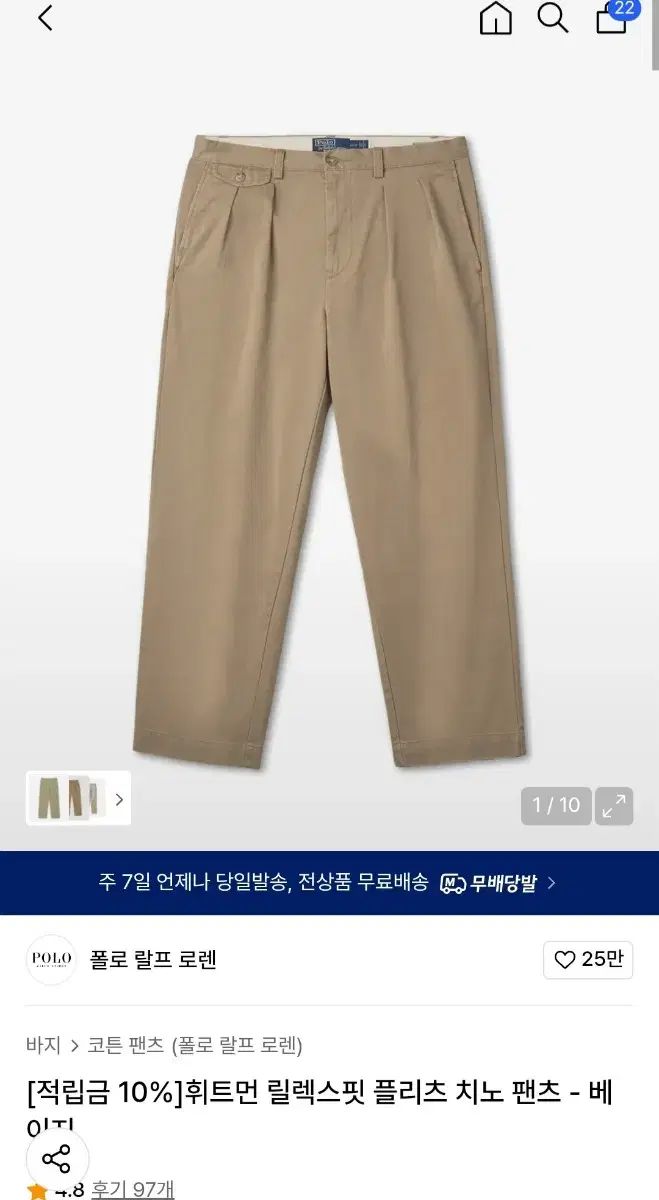Like the brand with the 25만 heart
Viewport: 659px width, 1200px height.
tap(588, 960)
